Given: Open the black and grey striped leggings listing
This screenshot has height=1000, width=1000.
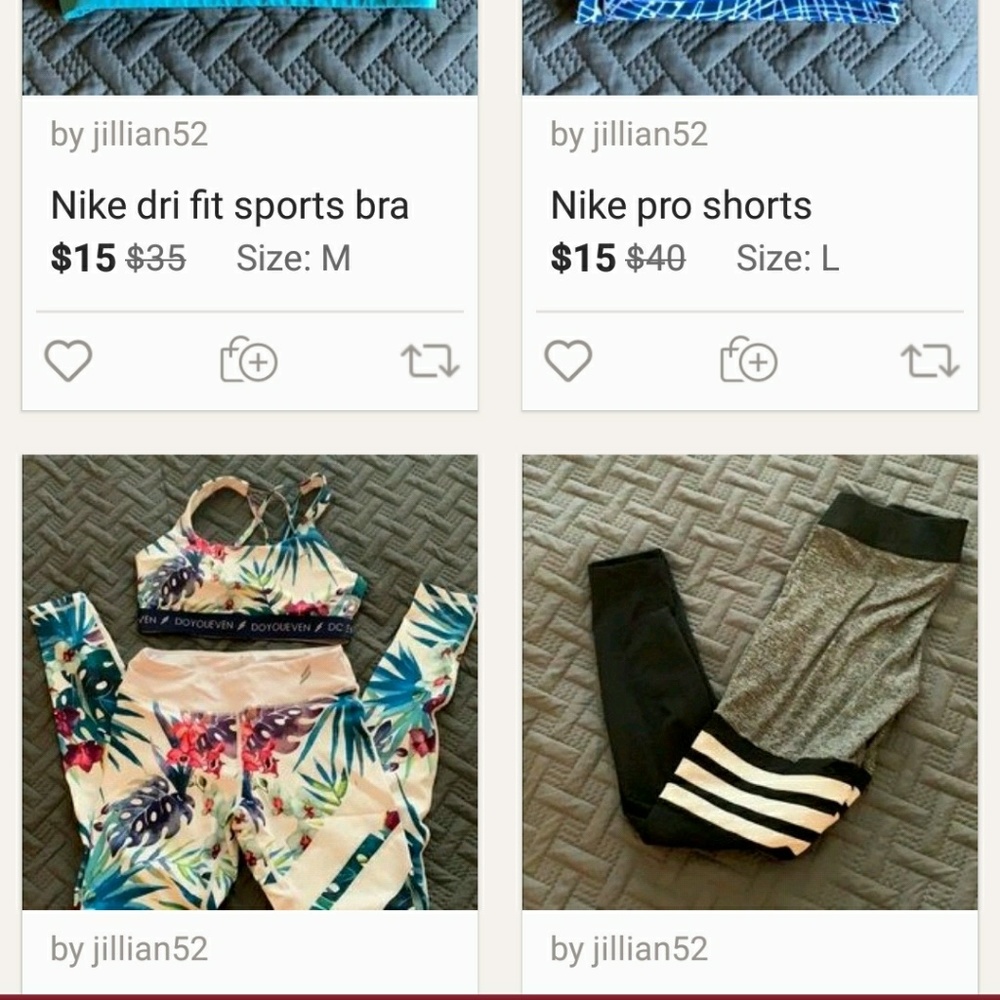Looking at the screenshot, I should click(x=750, y=682).
